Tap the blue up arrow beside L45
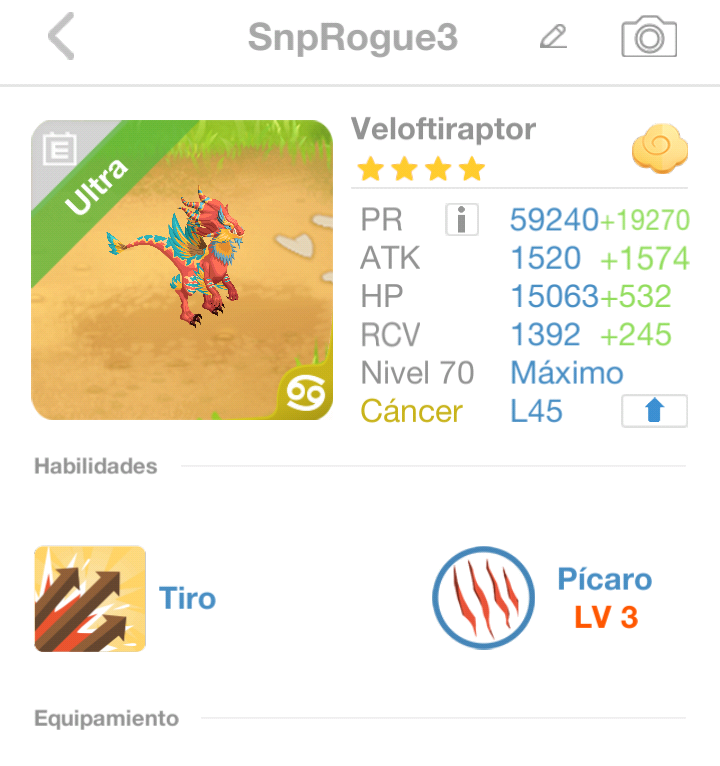Screen dimensions: 720x766 pyautogui.click(x=654, y=411)
